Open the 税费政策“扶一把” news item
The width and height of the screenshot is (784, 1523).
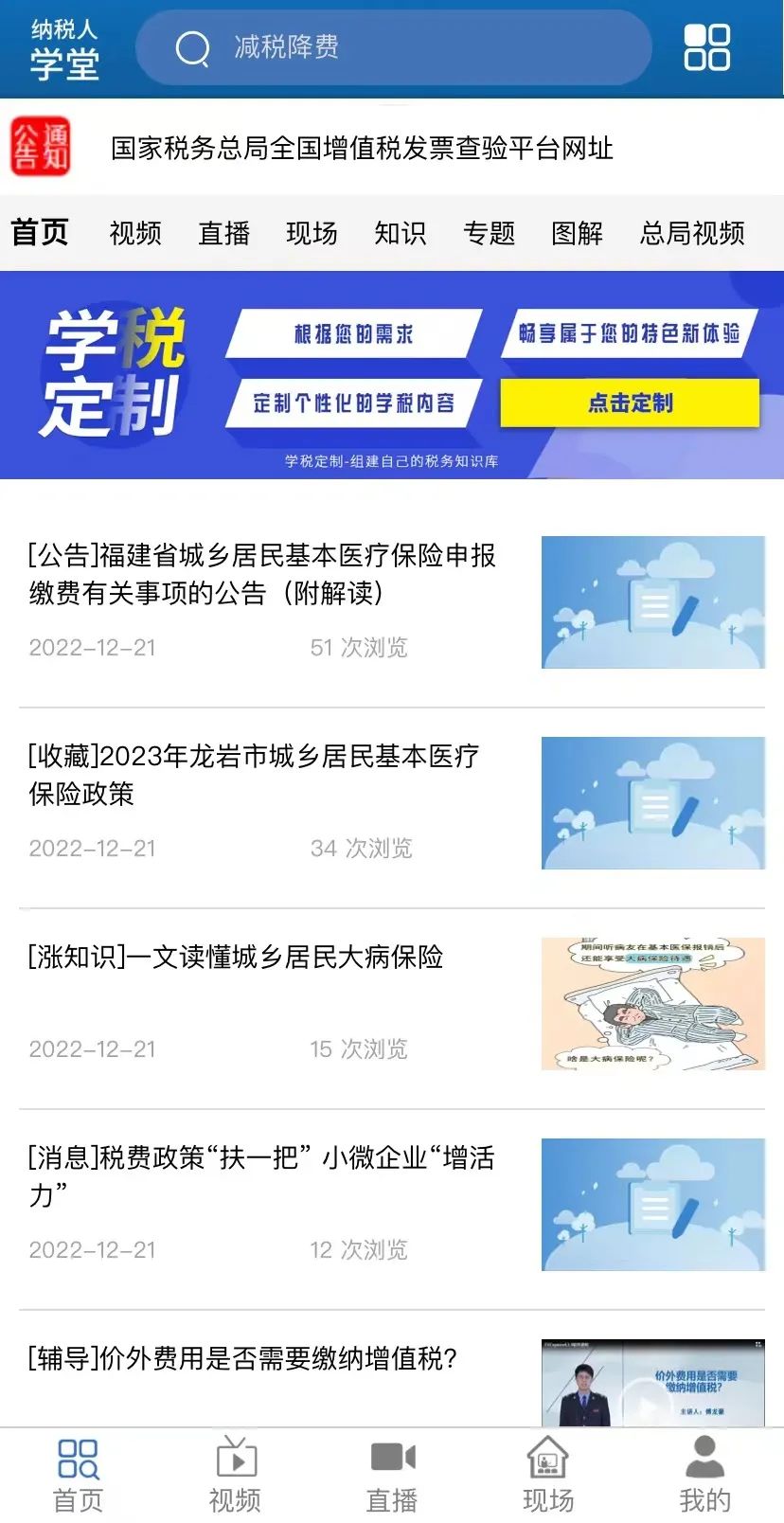[x=392, y=1204]
